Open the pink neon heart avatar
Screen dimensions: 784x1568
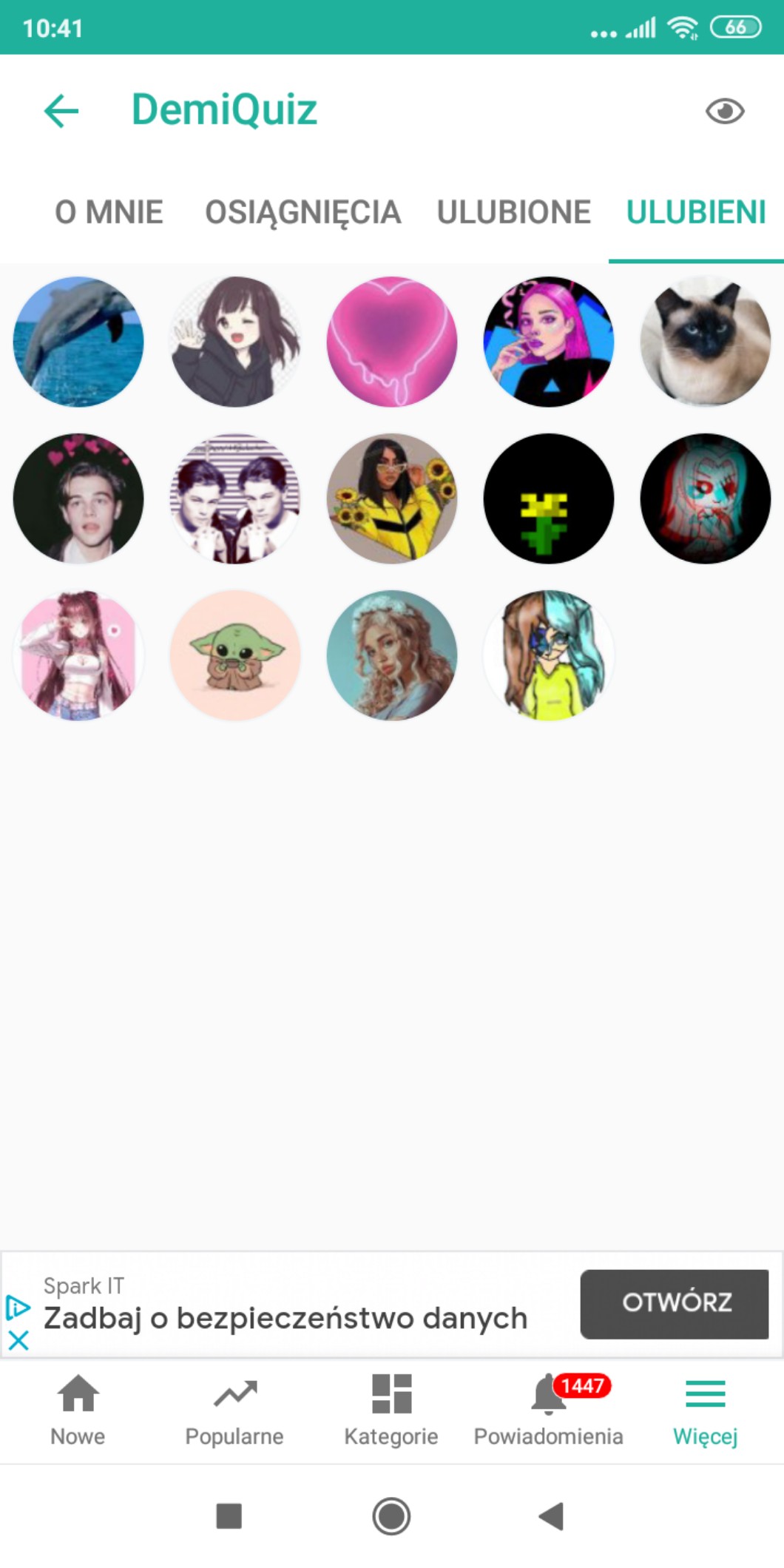[x=392, y=342]
